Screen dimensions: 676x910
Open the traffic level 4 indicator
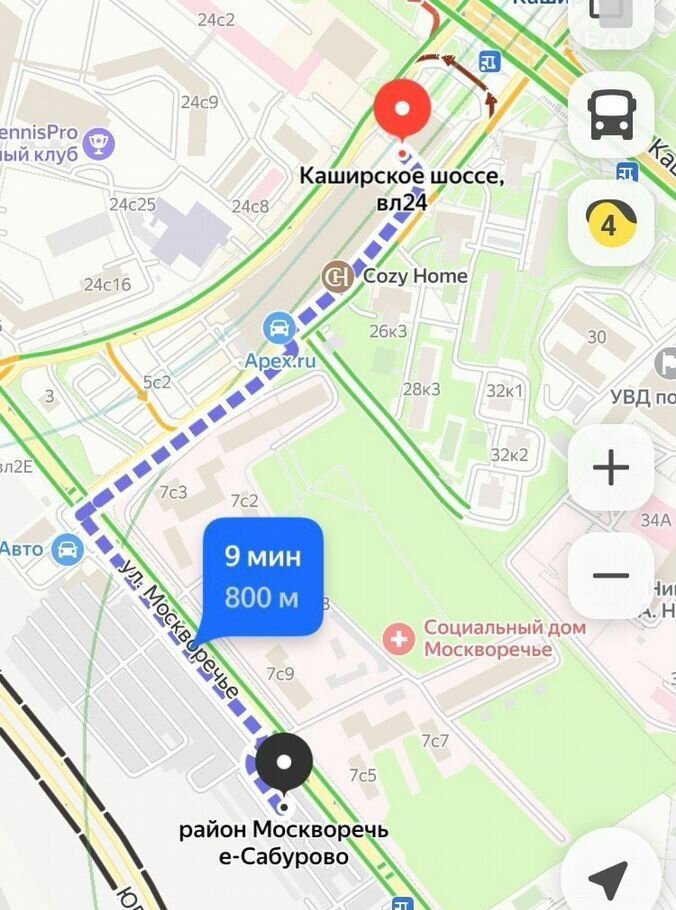click(x=611, y=224)
